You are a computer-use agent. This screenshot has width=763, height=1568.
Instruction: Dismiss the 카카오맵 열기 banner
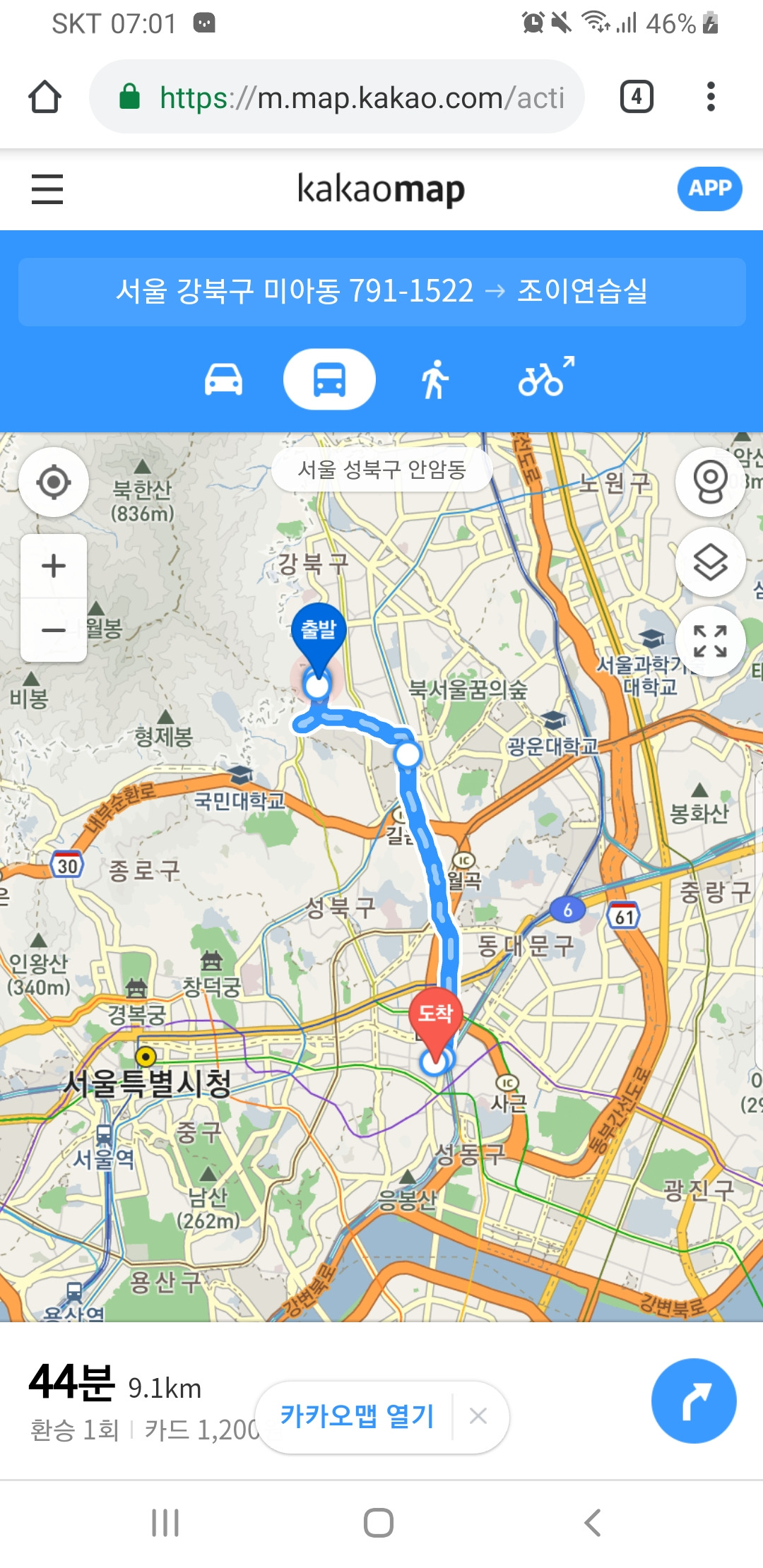click(478, 1415)
